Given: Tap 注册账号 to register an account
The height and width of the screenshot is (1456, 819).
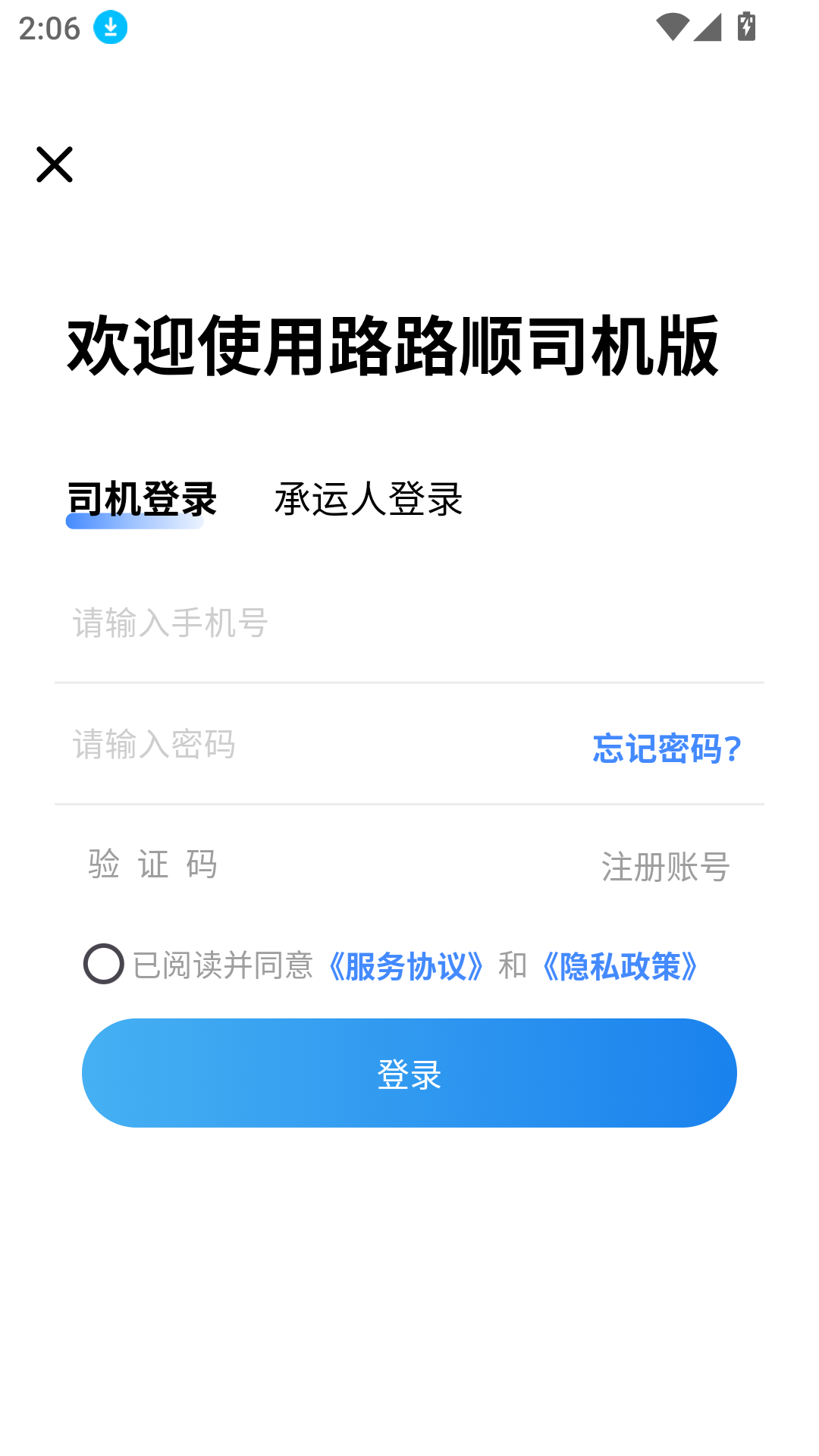Looking at the screenshot, I should click(665, 866).
